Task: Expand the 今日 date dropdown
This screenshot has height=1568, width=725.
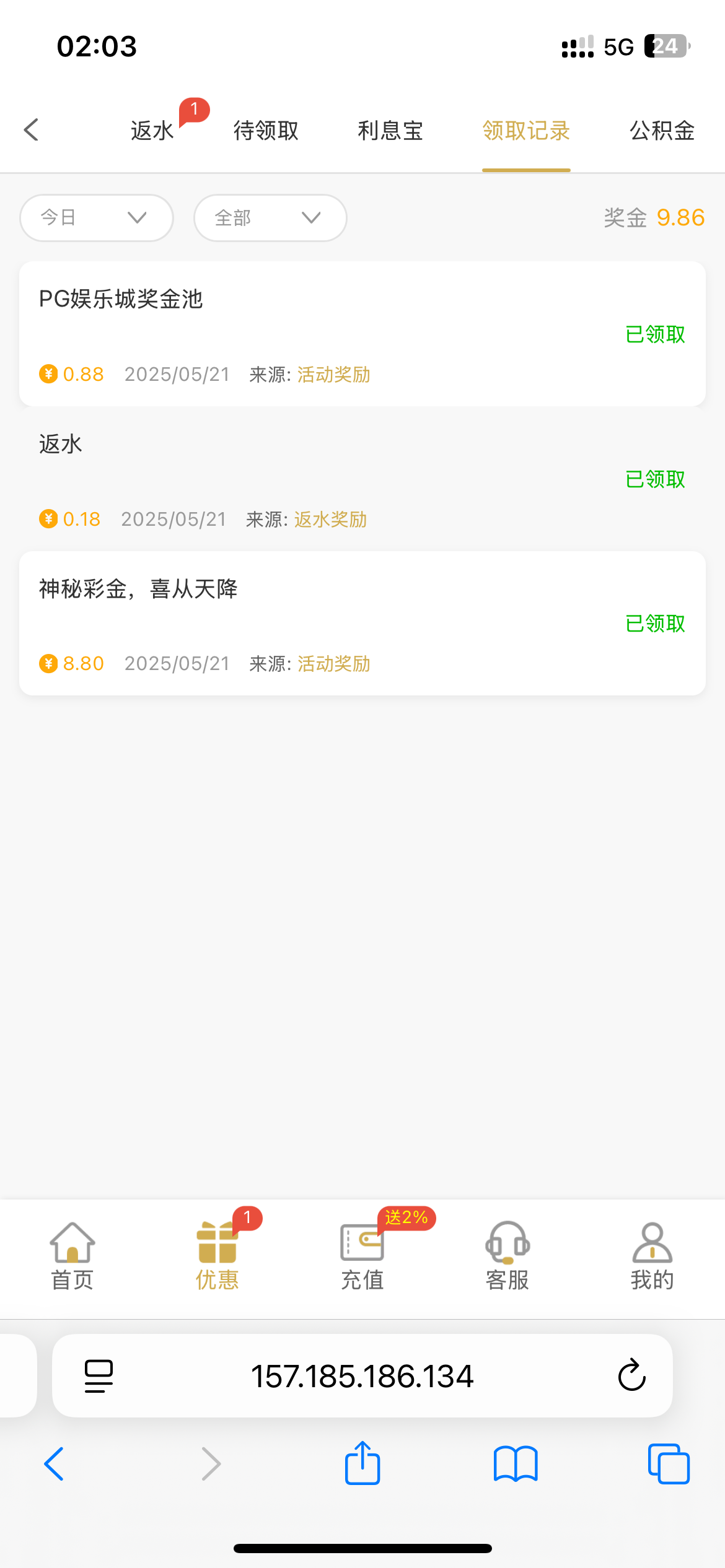Action: point(97,218)
